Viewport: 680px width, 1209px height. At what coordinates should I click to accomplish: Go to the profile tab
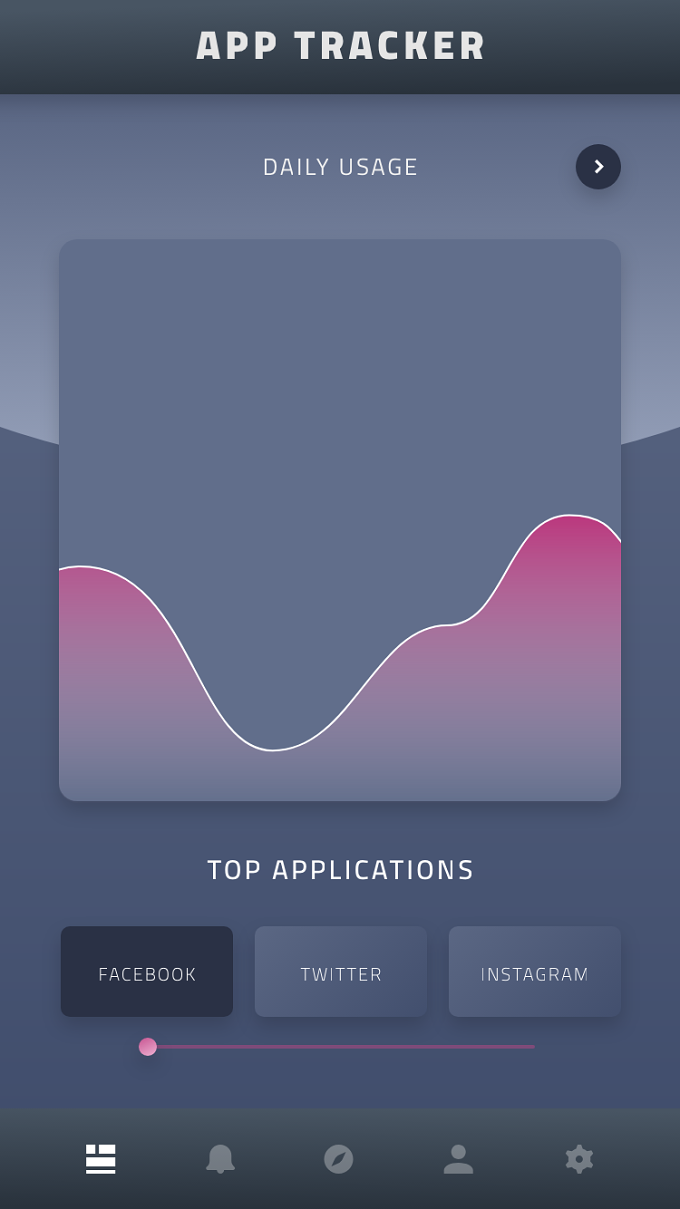coord(458,1159)
